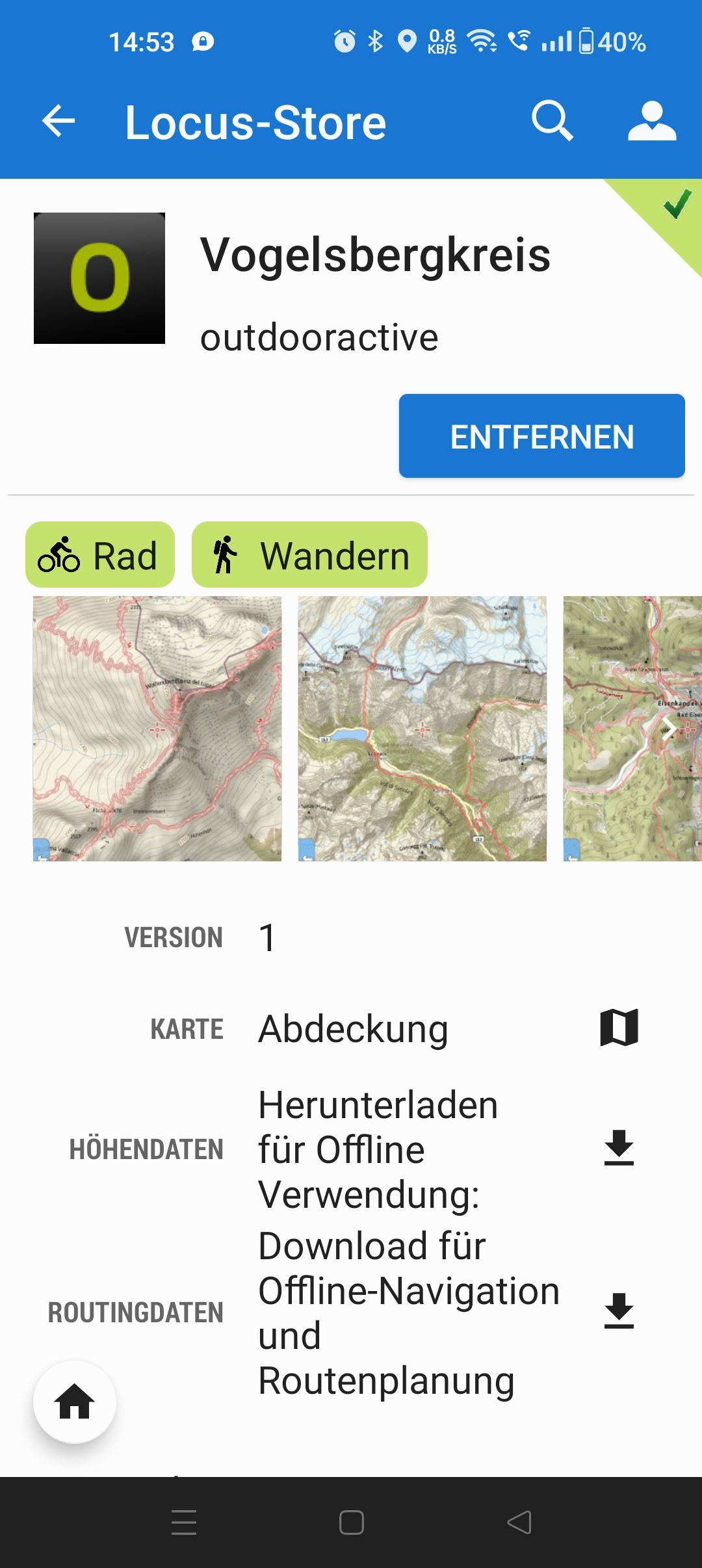The width and height of the screenshot is (702, 1568).
Task: Open the user account profile
Action: [651, 122]
